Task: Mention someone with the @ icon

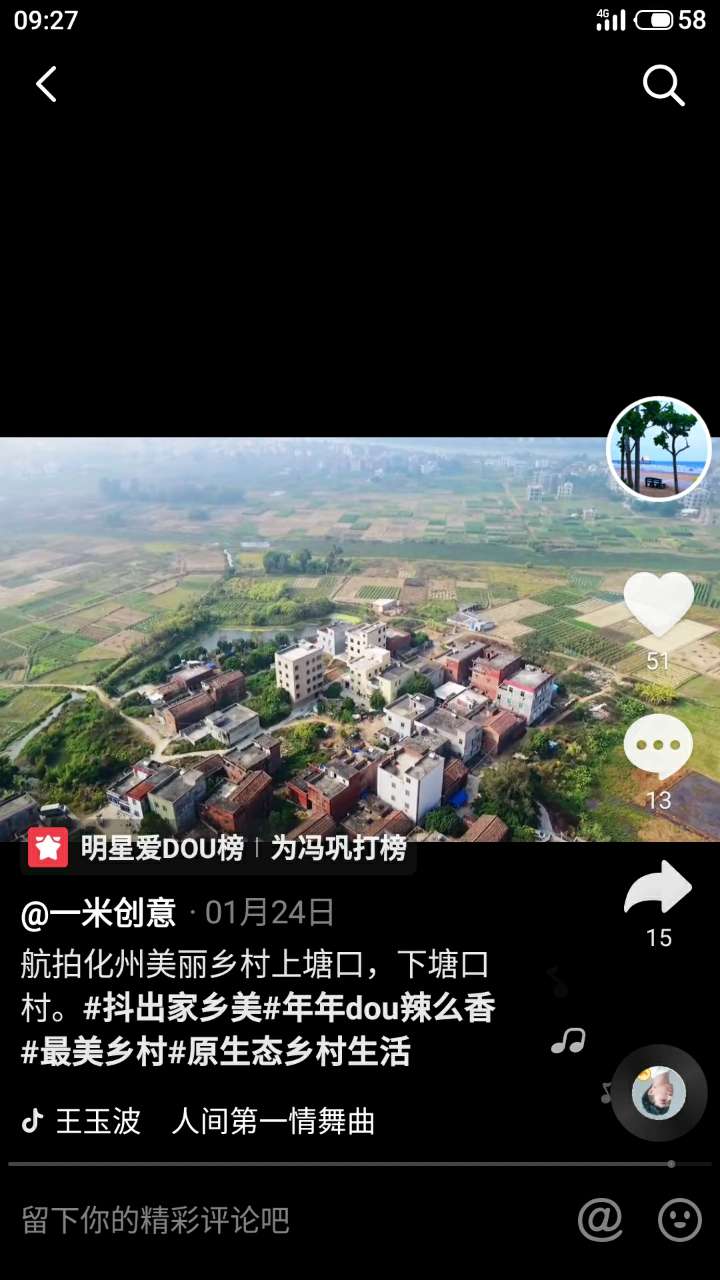Action: [600, 1220]
